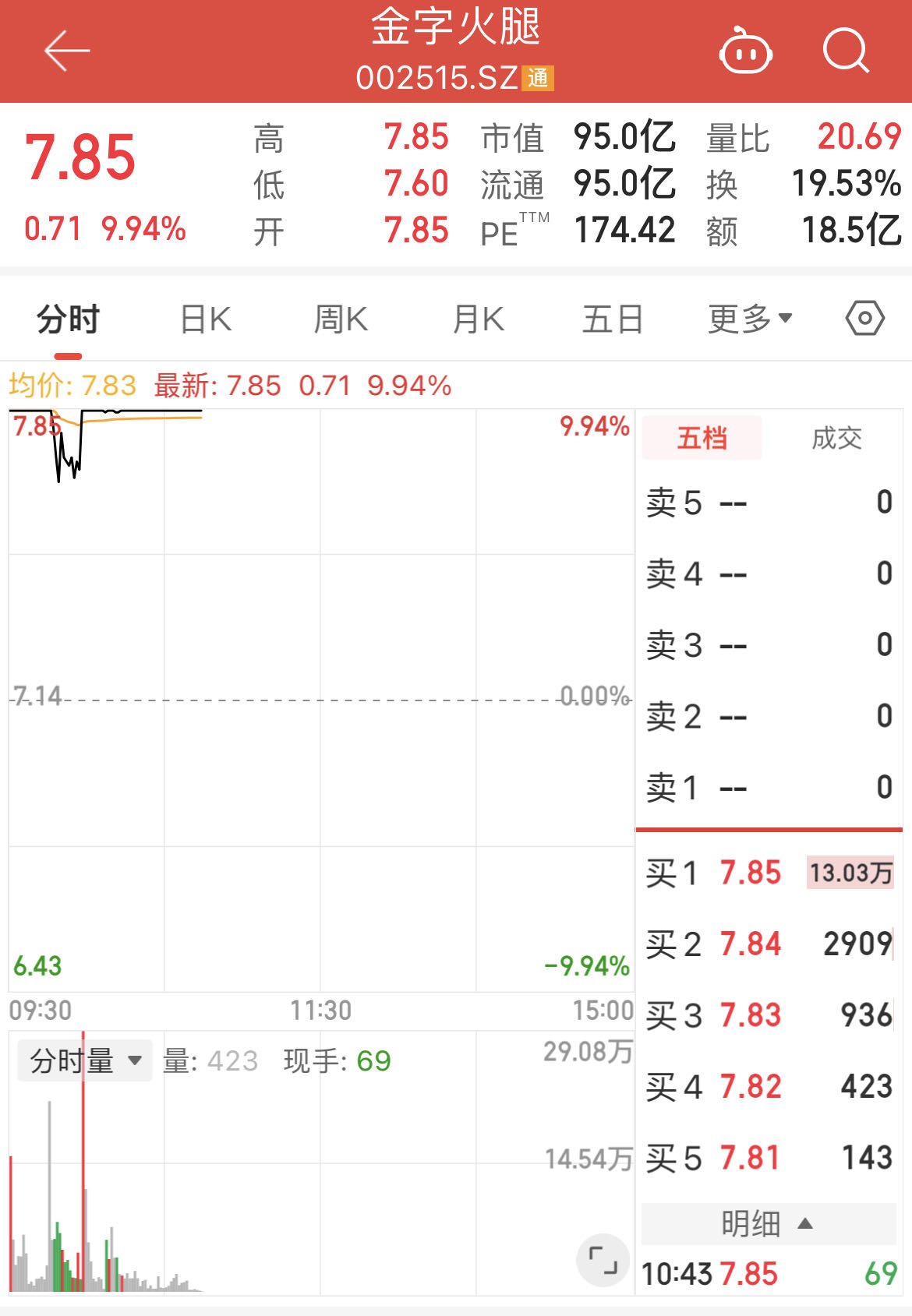
Task: Select the 五档 order book tab
Action: coord(702,438)
